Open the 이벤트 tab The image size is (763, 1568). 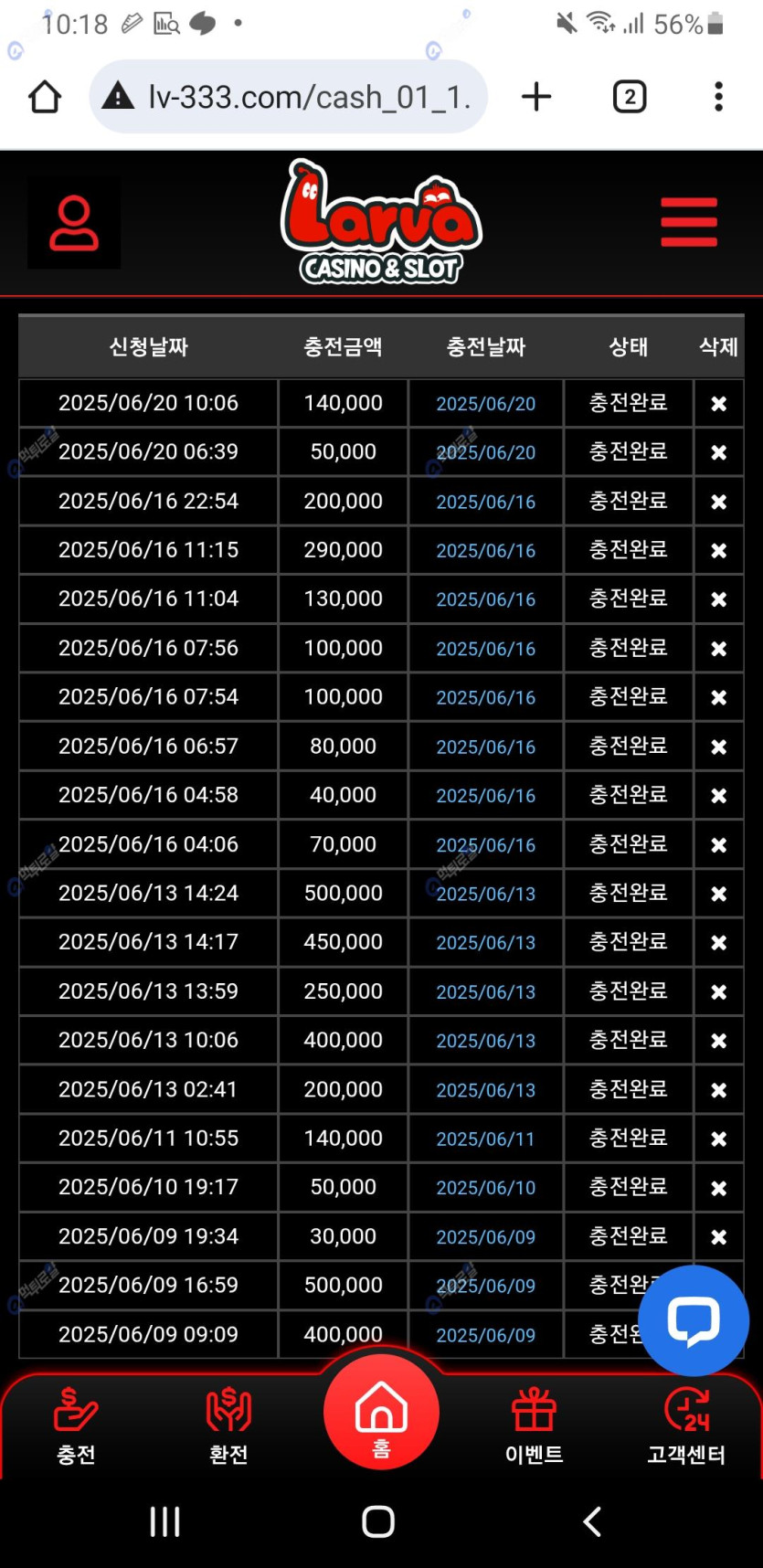[534, 1425]
